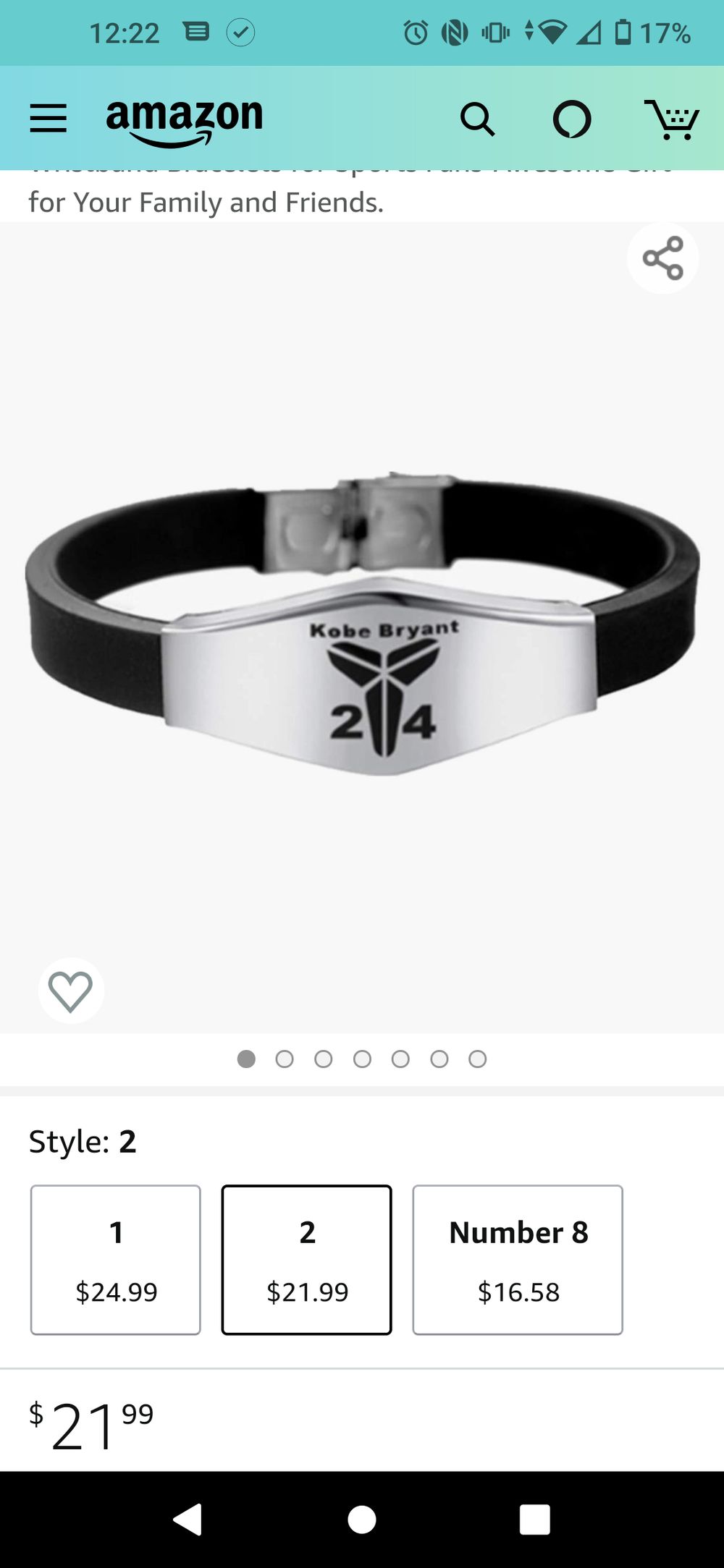Screen dimensions: 724x1568
Task: Activate the Alexa voice assistant icon
Action: (x=572, y=119)
